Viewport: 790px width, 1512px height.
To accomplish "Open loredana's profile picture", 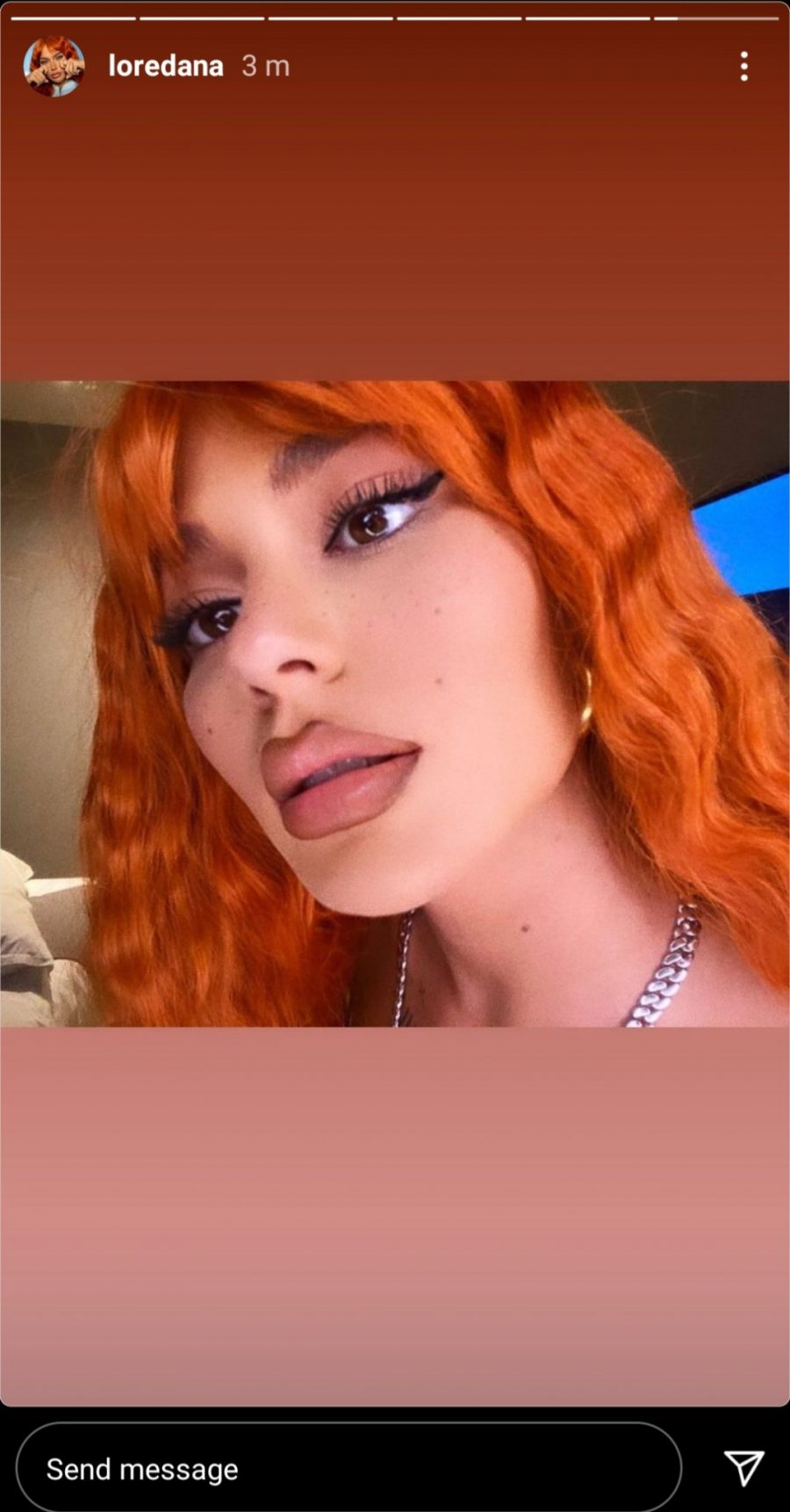I will (54, 67).
